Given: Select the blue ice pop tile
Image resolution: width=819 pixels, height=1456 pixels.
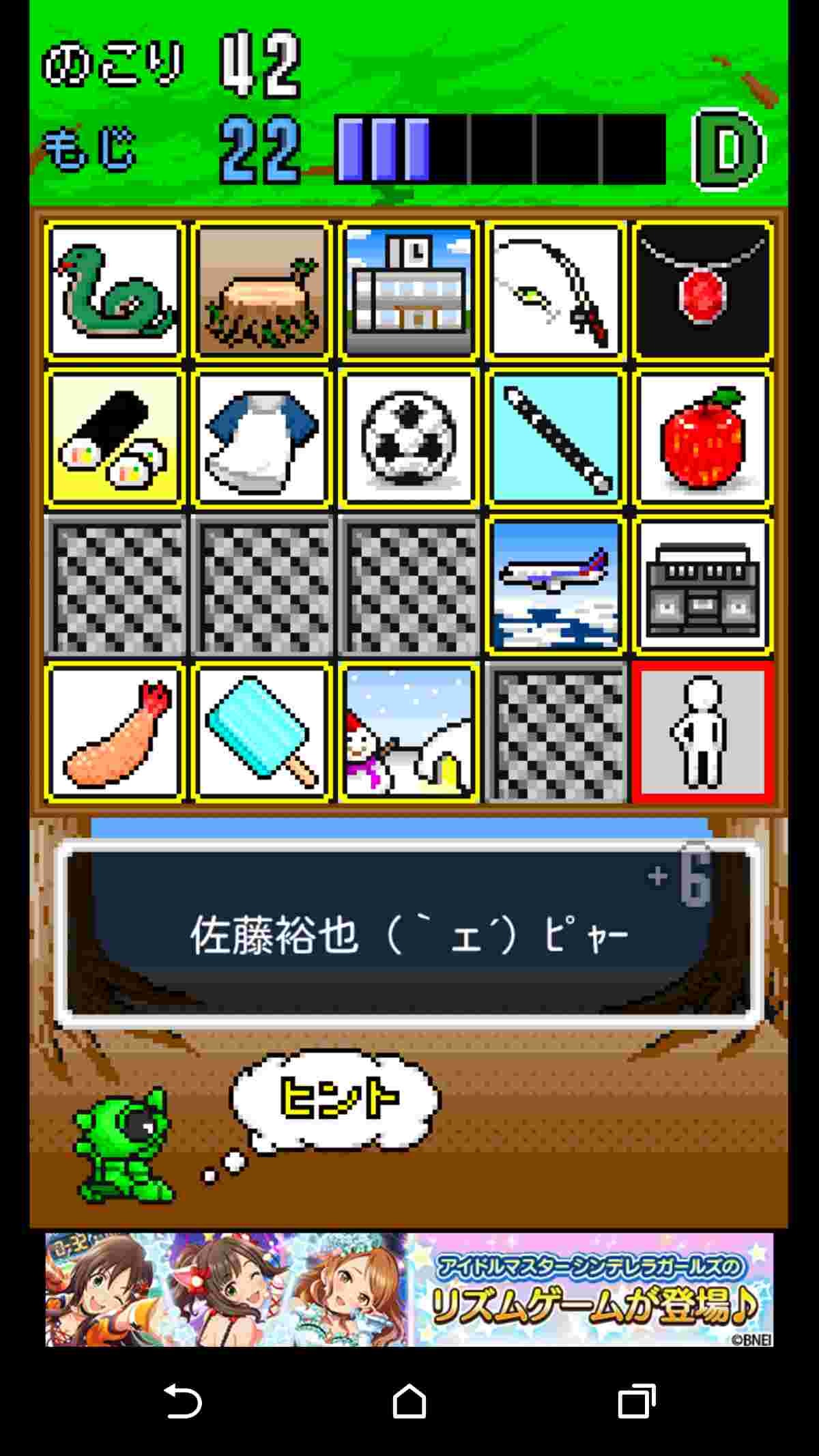Looking at the screenshot, I should 262,732.
